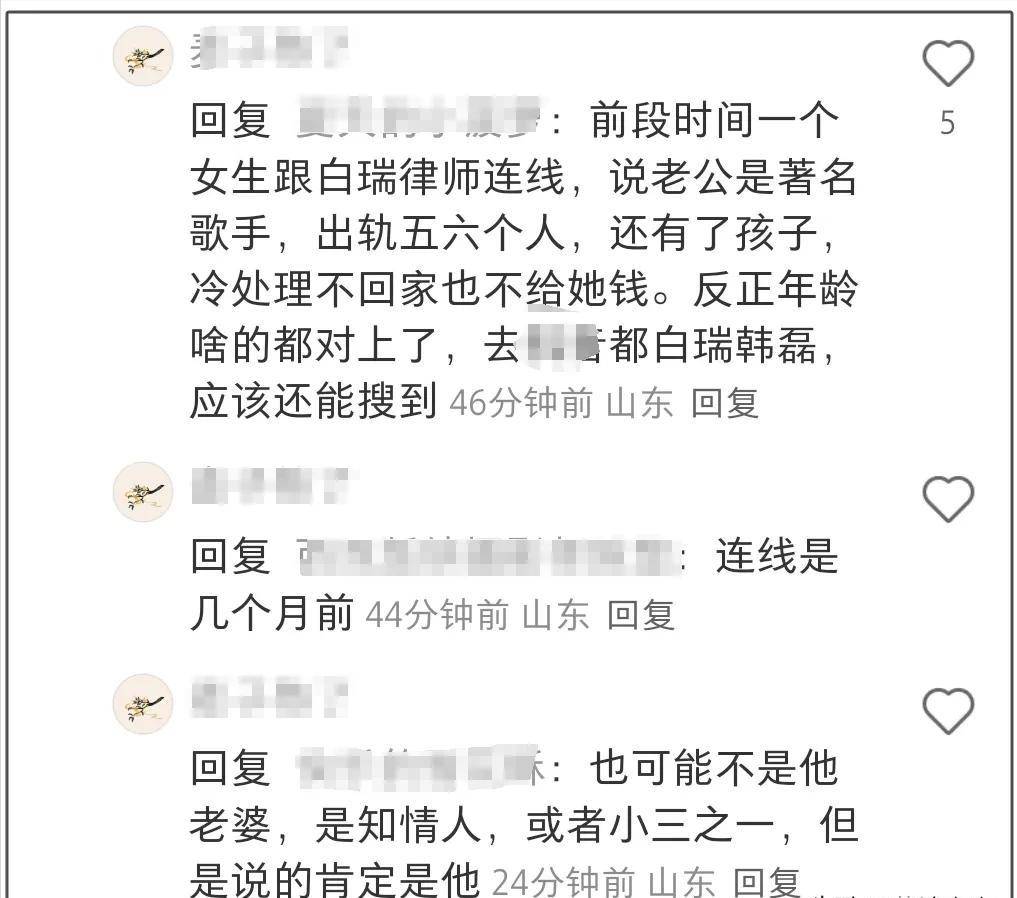Reply to the 46分钟前 comment about 白瑞律师
The width and height of the screenshot is (1017, 898).
[x=725, y=403]
